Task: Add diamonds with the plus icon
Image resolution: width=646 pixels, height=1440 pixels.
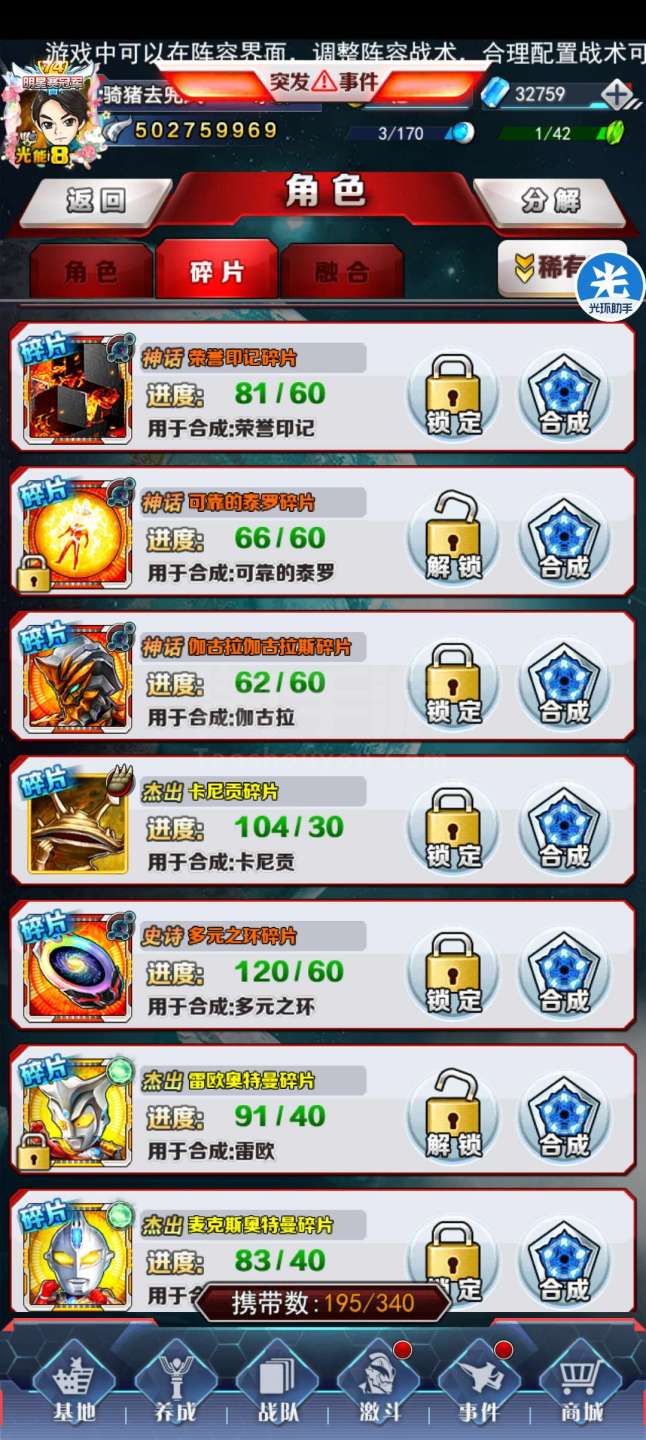Action: click(617, 95)
